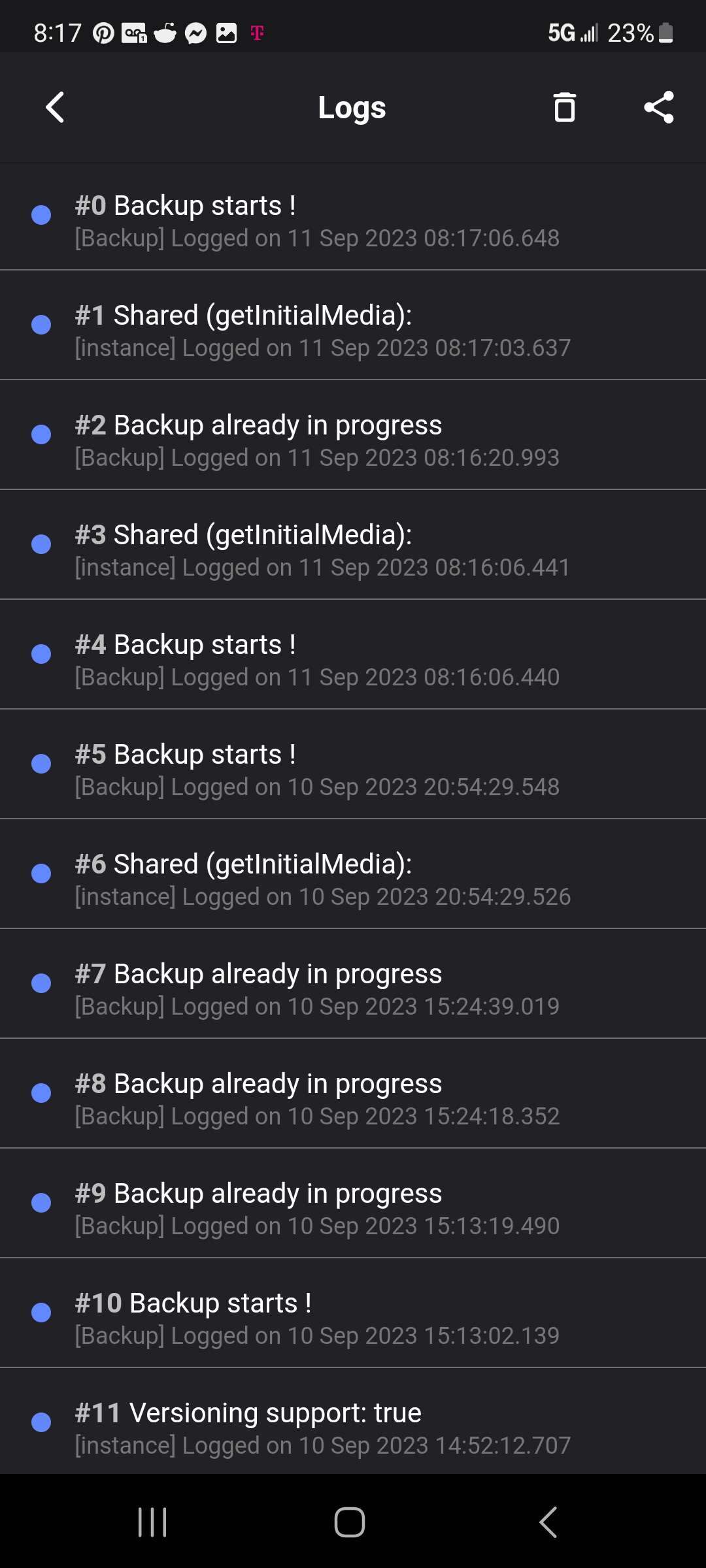Open log #2 Backup already in progress

(353, 435)
